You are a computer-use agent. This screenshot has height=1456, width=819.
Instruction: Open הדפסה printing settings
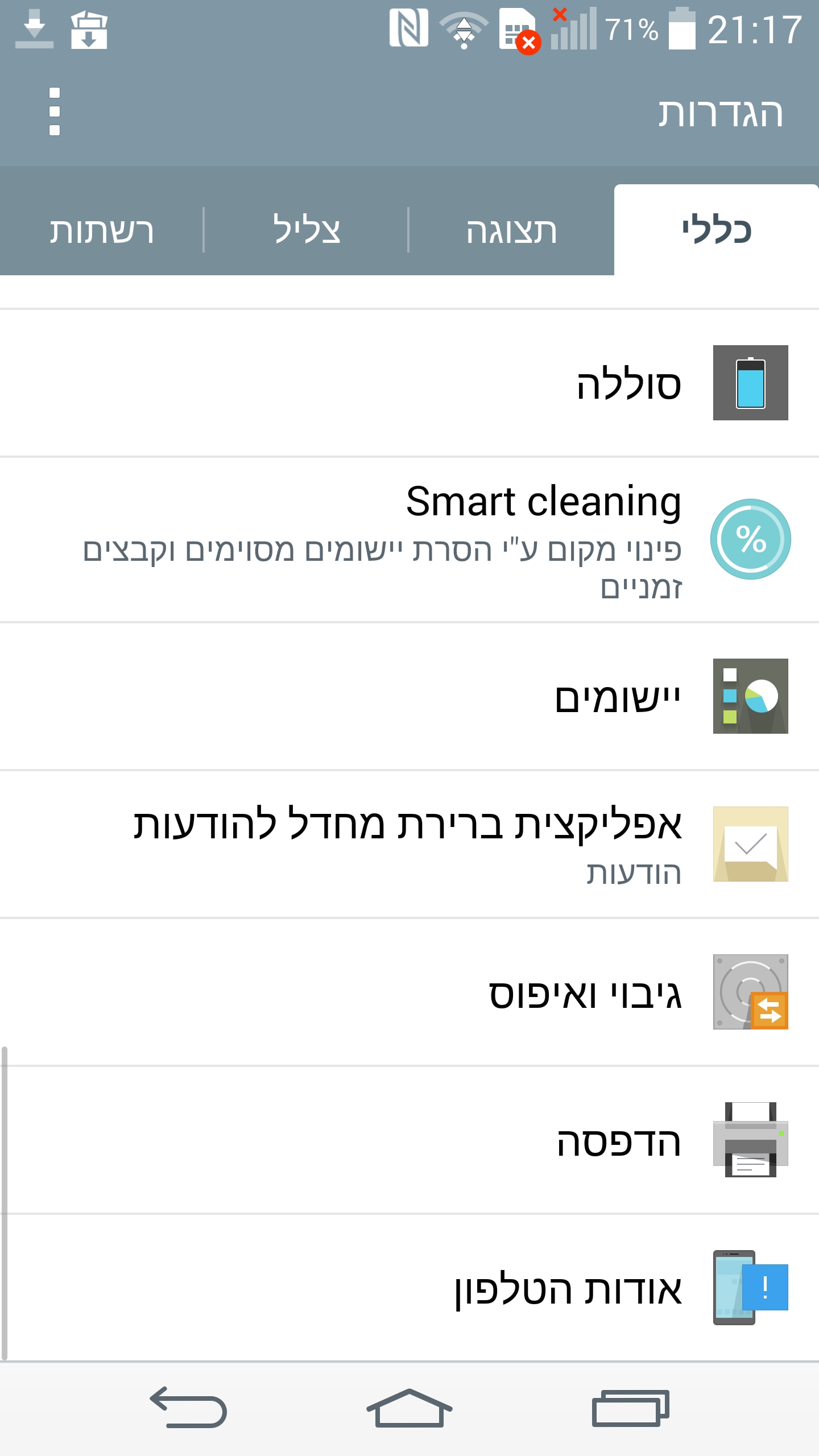tap(409, 1141)
